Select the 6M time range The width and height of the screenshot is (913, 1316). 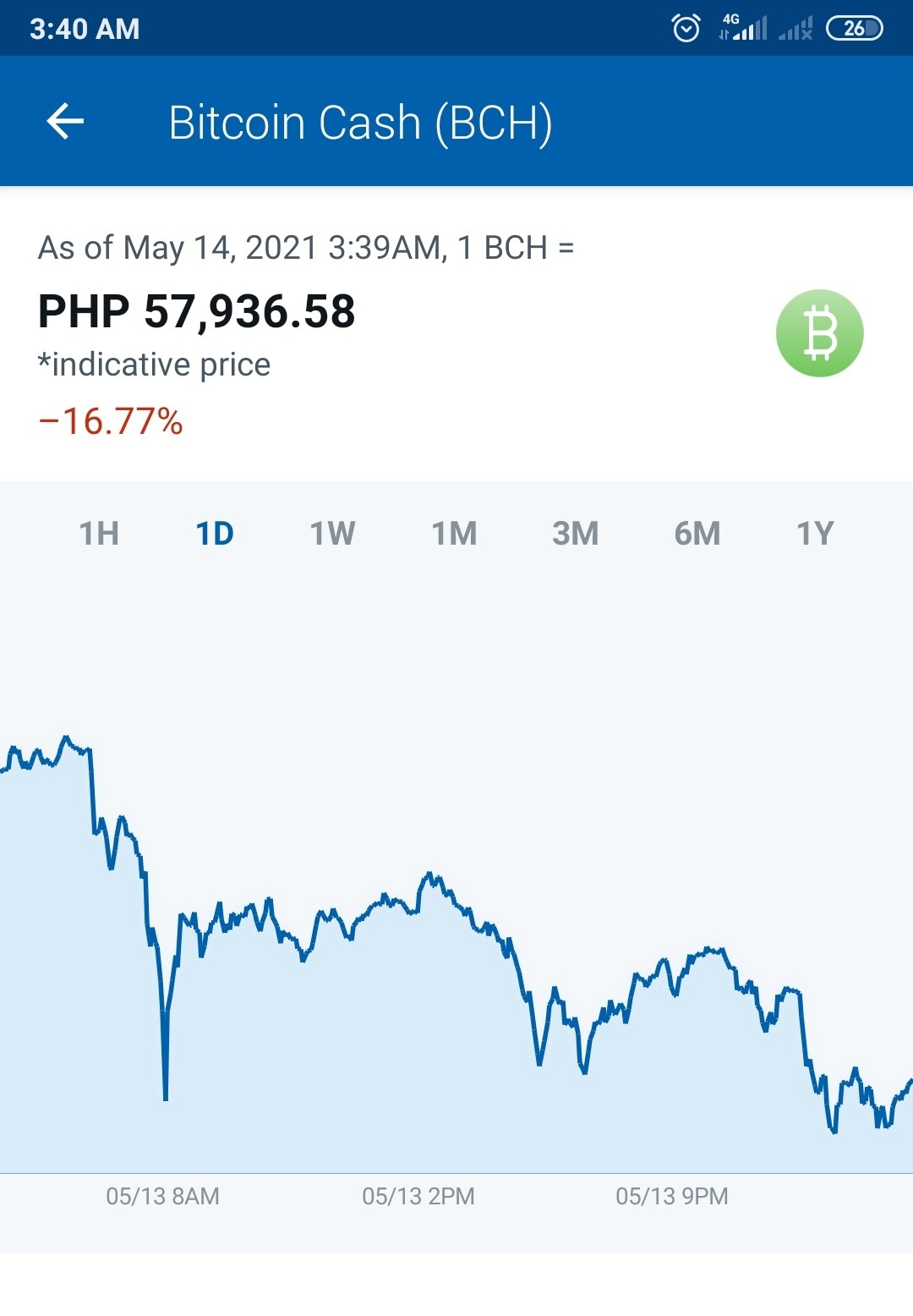(x=697, y=534)
